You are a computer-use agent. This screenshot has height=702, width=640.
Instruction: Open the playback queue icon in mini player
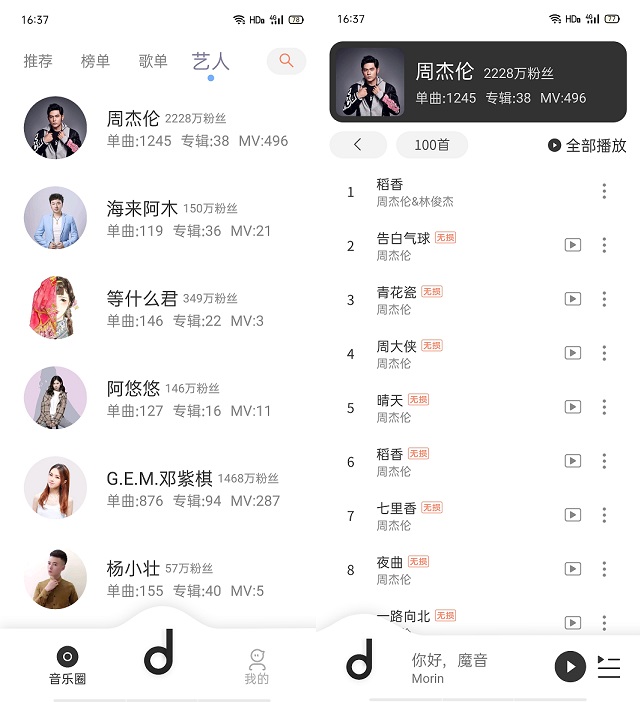pos(609,666)
